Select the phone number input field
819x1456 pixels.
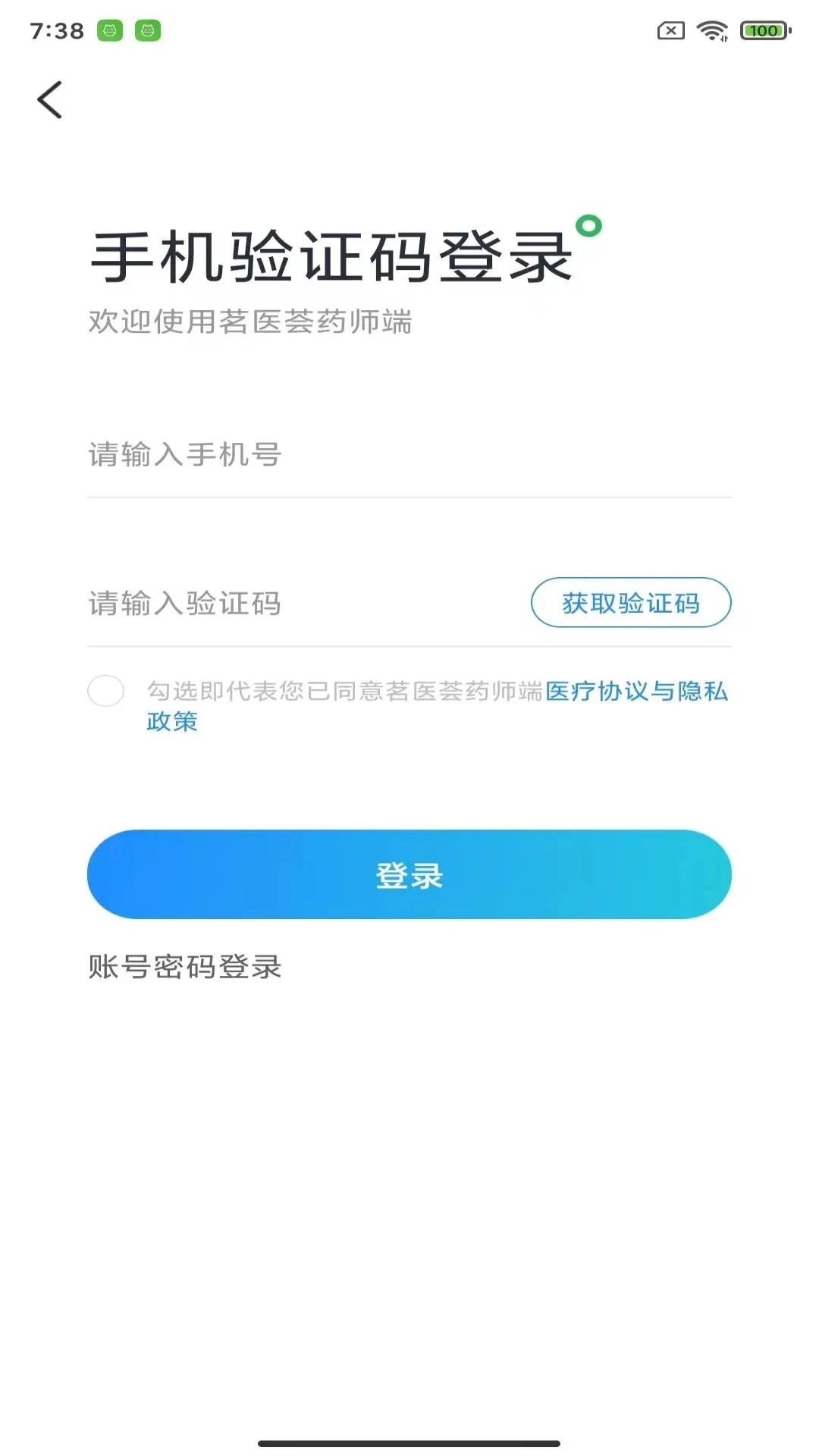click(x=303, y=453)
